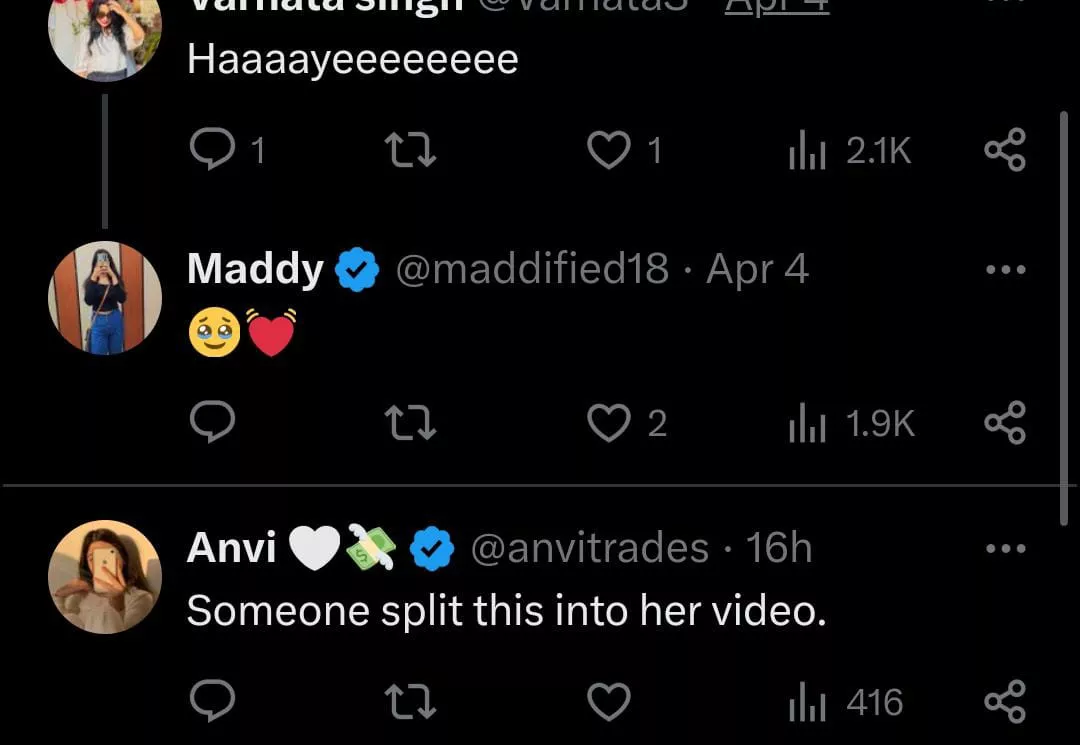Reply to Anvi's tweet
This screenshot has height=745, width=1080.
(x=212, y=702)
